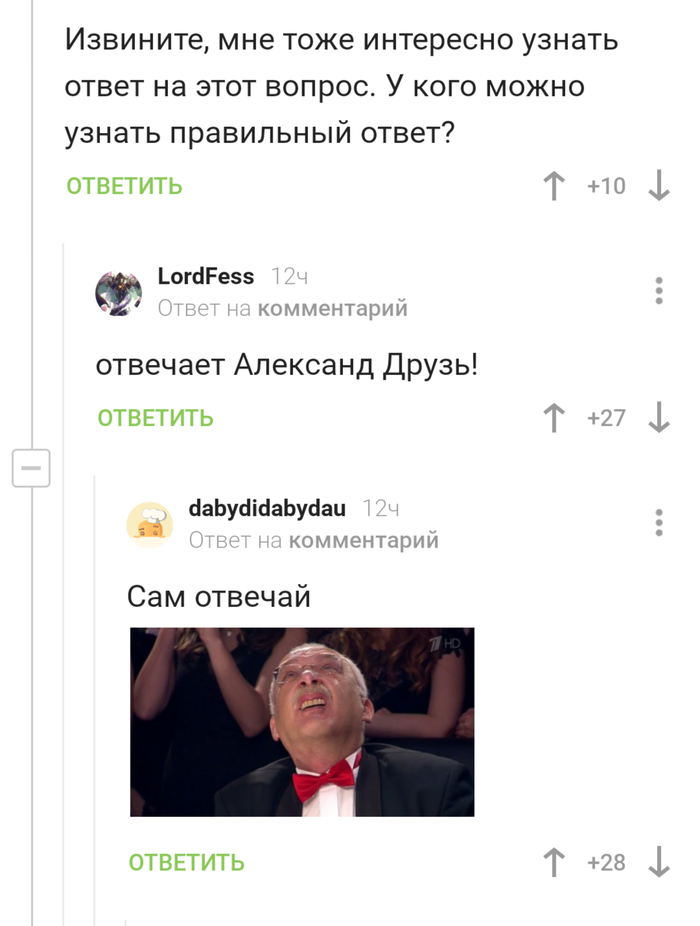Downvote dabydidabydau's comment
The width and height of the screenshot is (700, 926).
[x=659, y=862]
